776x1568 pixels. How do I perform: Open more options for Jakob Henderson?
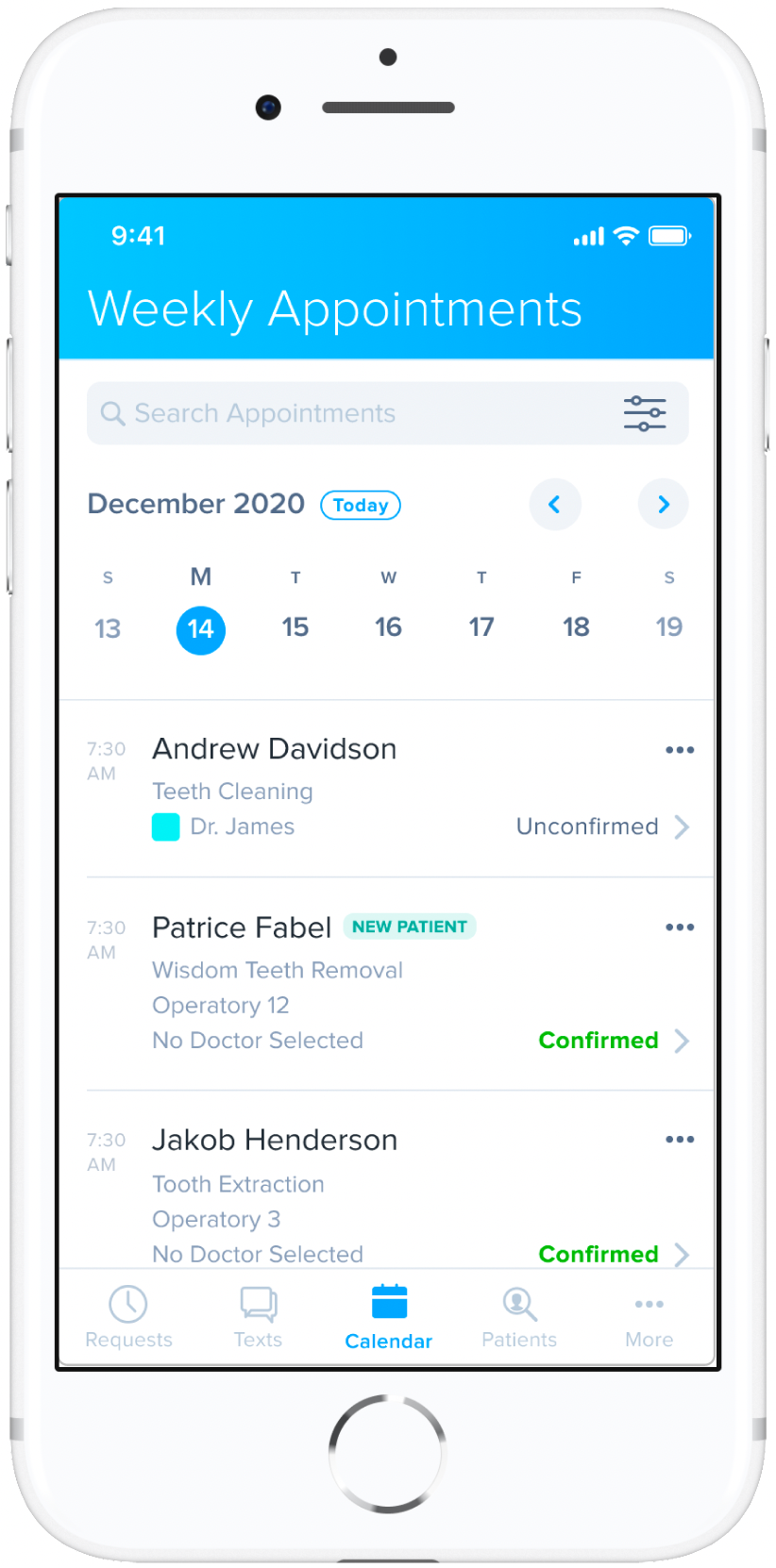[680, 1140]
